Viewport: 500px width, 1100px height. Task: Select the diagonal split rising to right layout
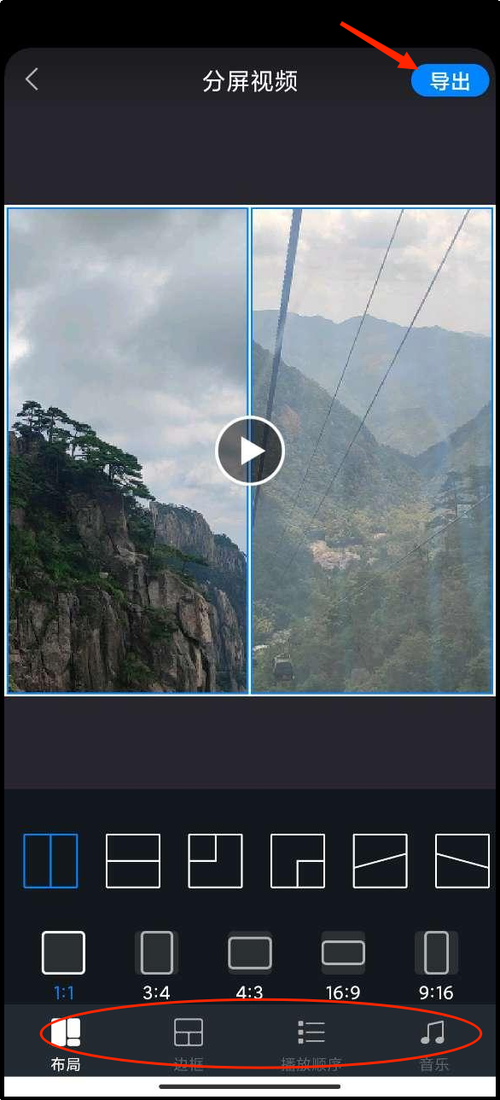coord(380,861)
